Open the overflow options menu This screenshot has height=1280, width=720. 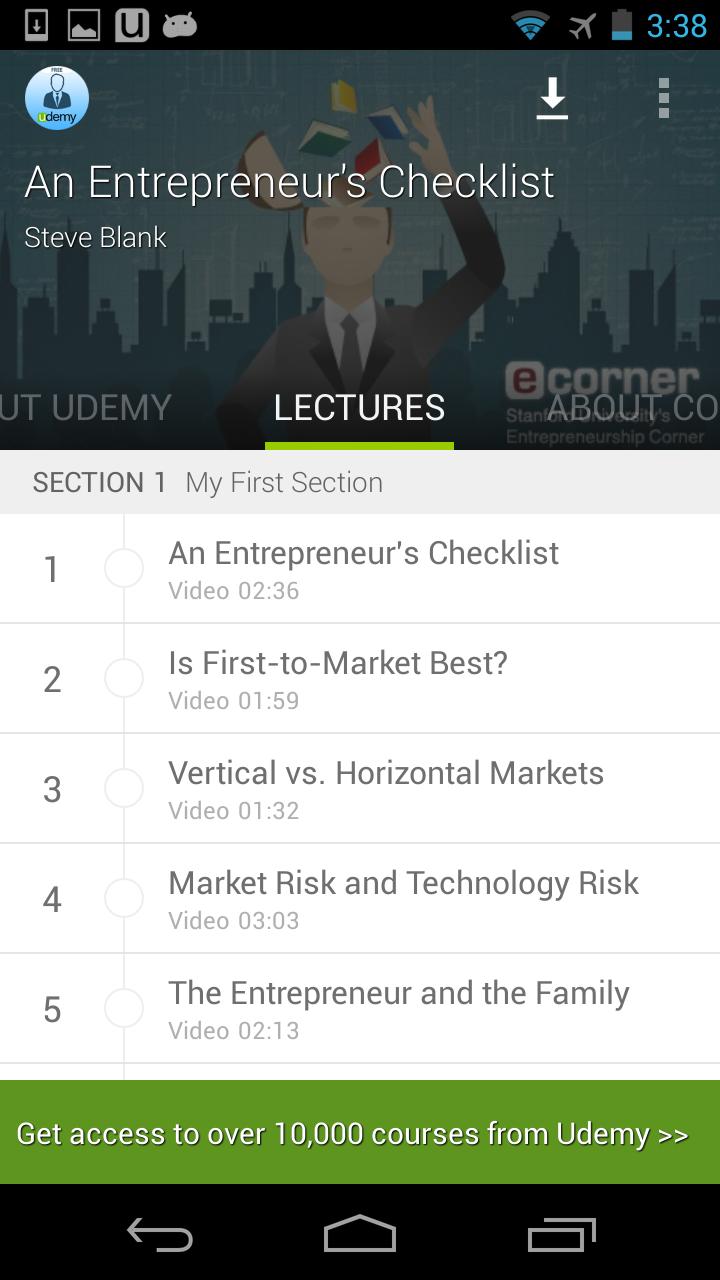pyautogui.click(x=664, y=97)
